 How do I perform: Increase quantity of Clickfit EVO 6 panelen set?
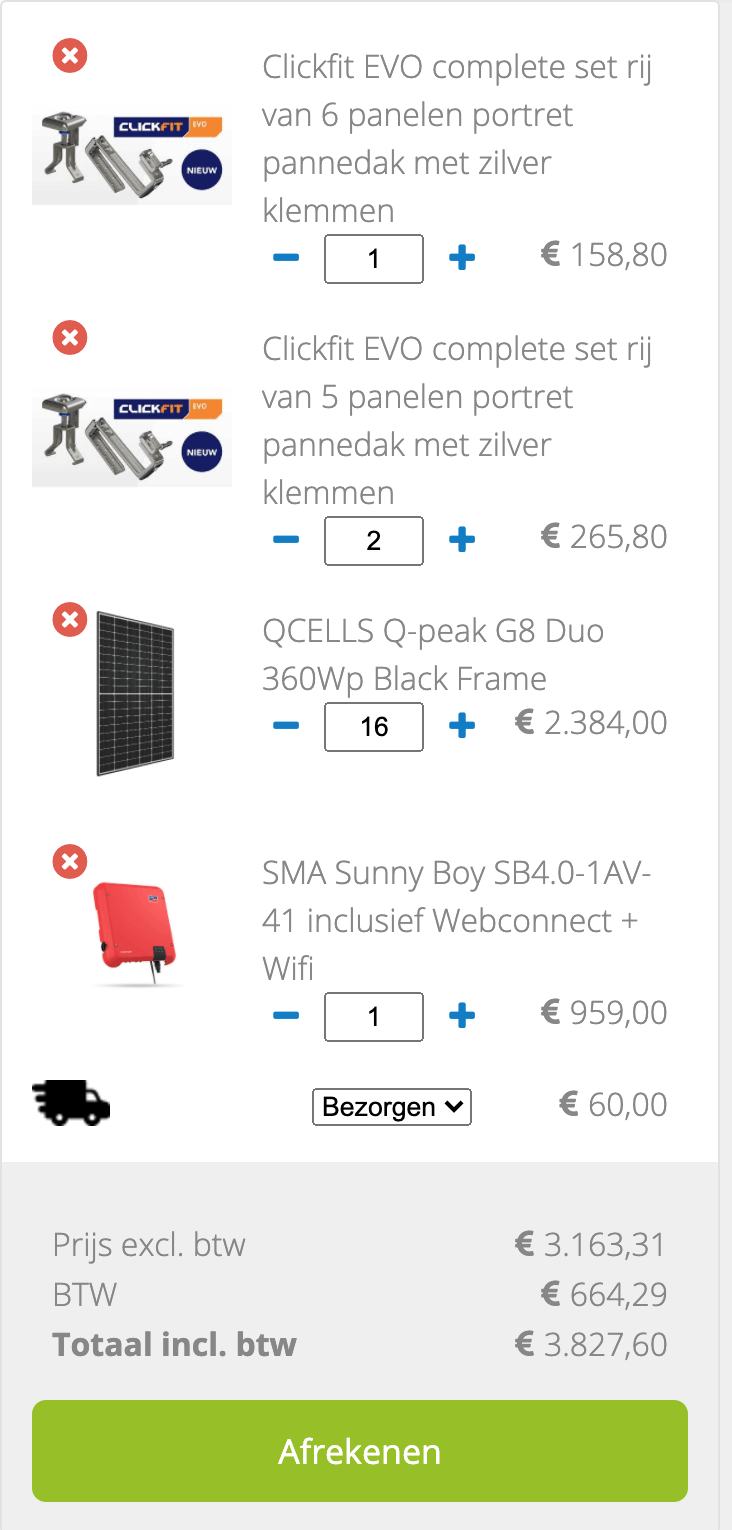[x=461, y=258]
